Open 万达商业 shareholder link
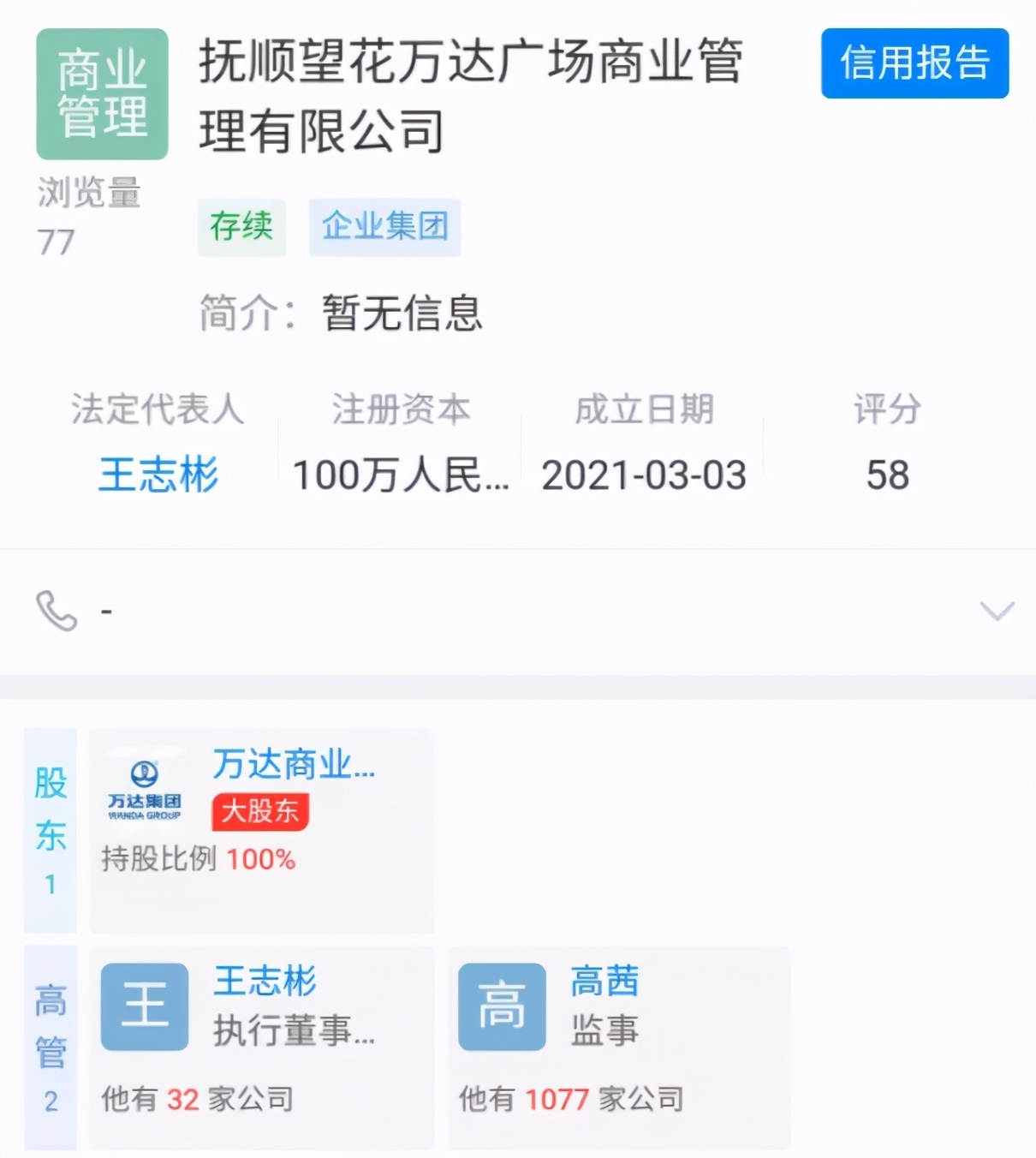Viewport: 1036px width, 1158px height. (291, 765)
